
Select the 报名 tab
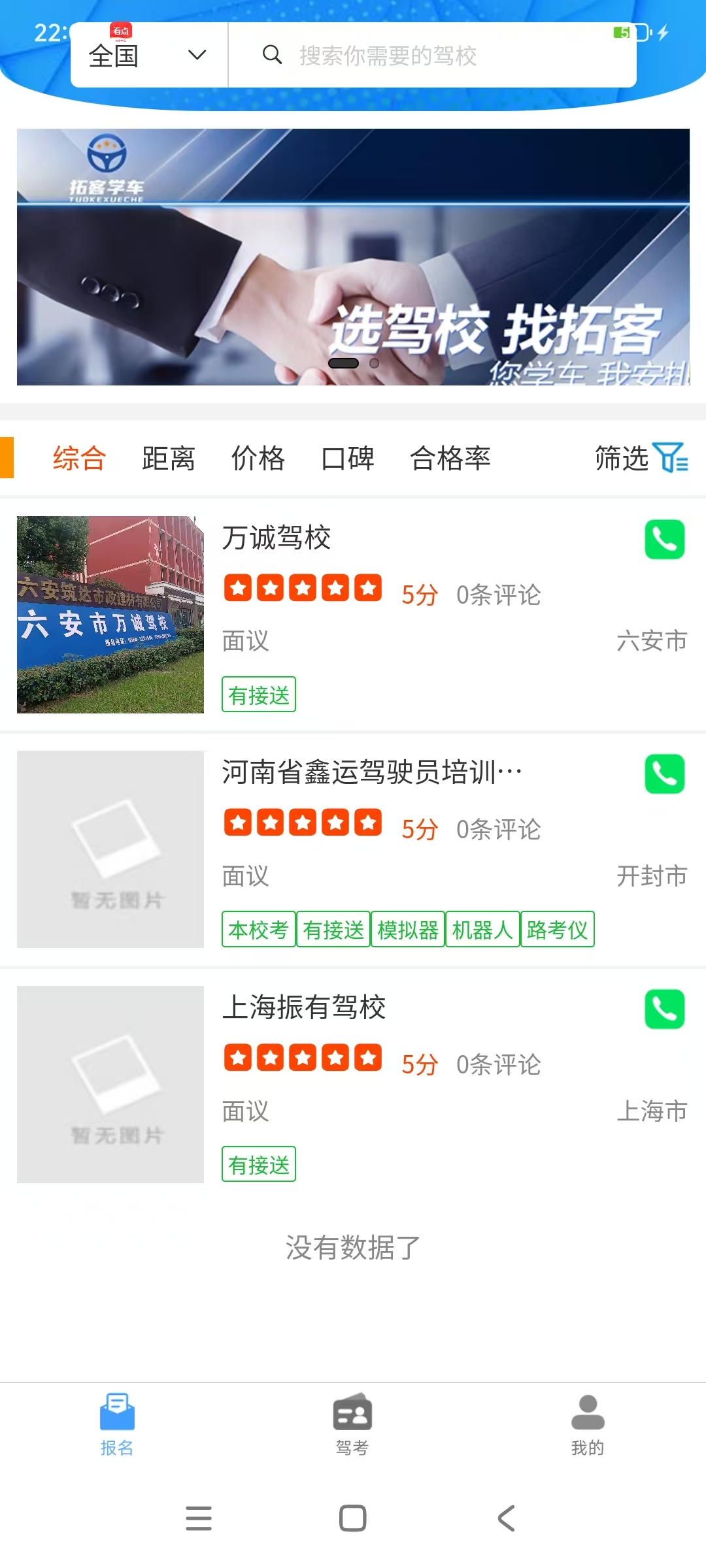(x=117, y=1424)
